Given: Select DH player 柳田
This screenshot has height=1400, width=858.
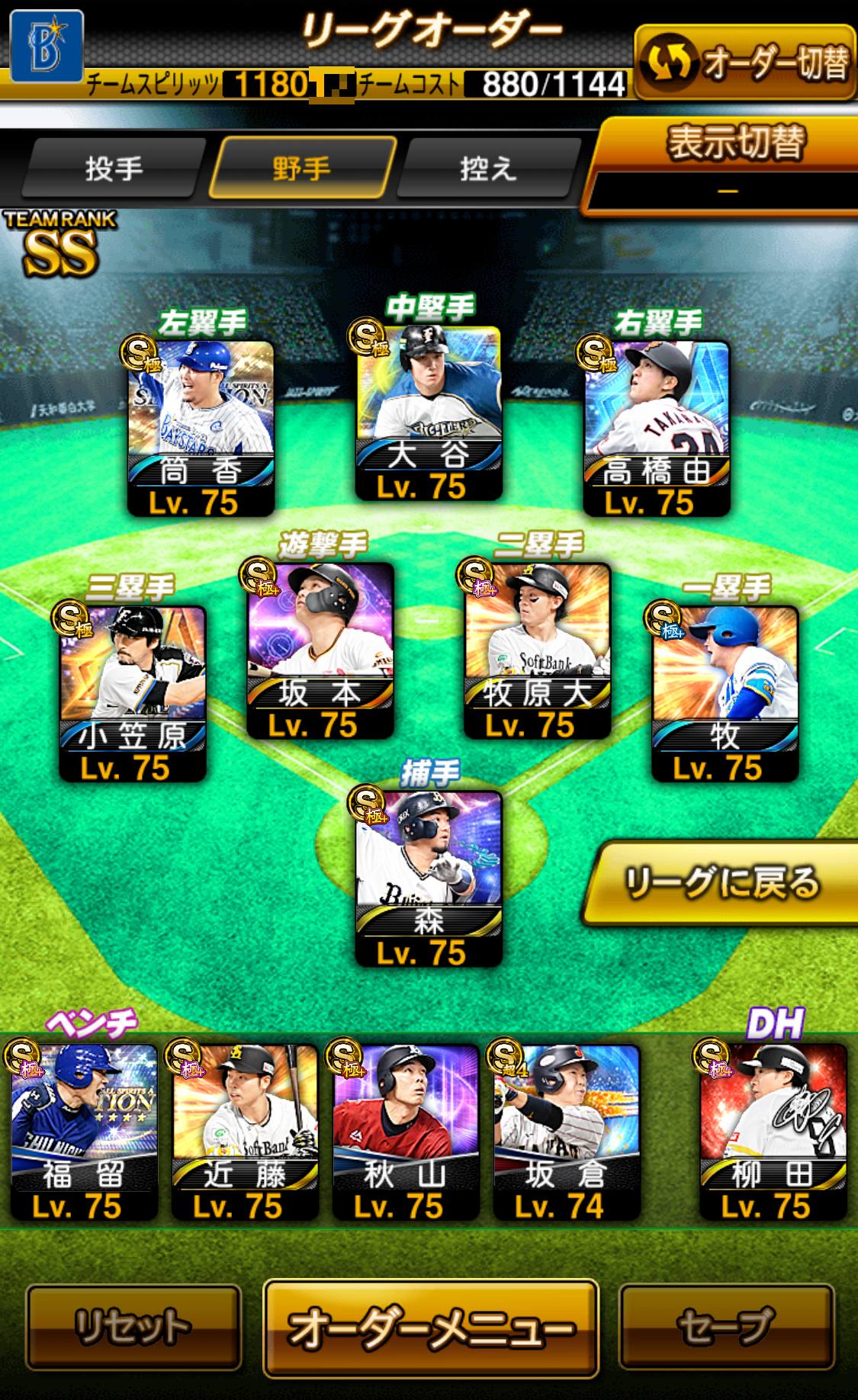Looking at the screenshot, I should tap(773, 1132).
